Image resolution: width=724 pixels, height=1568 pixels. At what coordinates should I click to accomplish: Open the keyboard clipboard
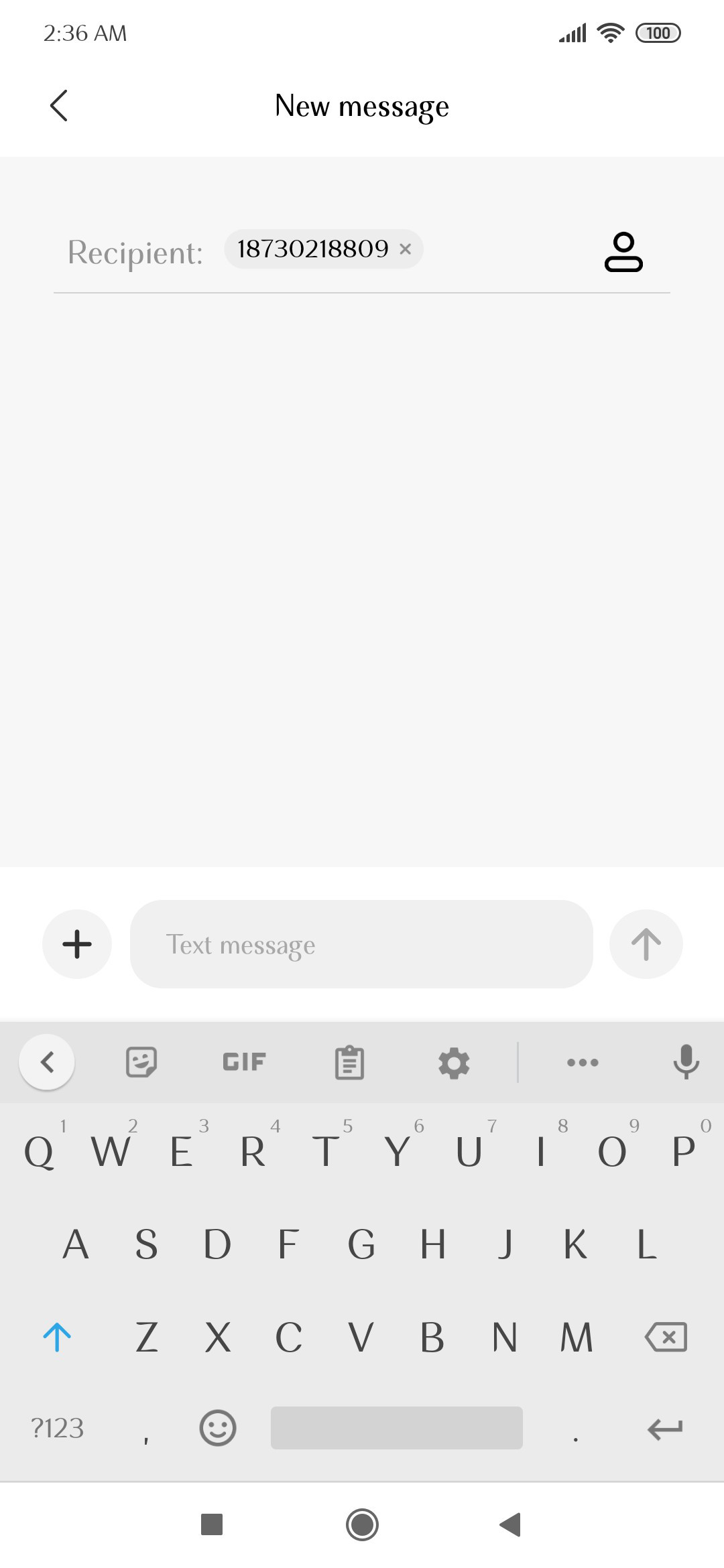[x=349, y=1062]
